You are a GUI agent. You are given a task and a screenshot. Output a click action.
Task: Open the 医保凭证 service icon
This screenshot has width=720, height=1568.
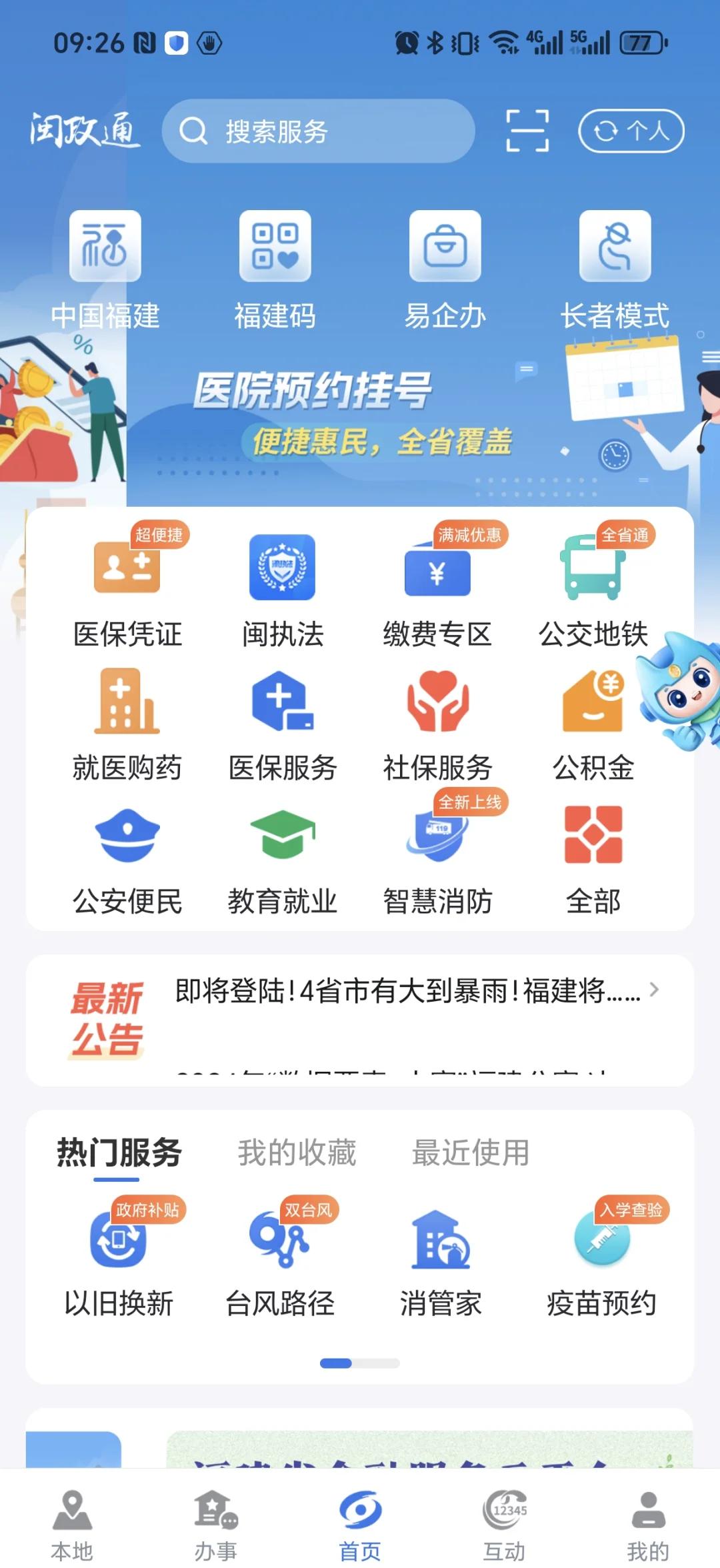click(x=127, y=570)
